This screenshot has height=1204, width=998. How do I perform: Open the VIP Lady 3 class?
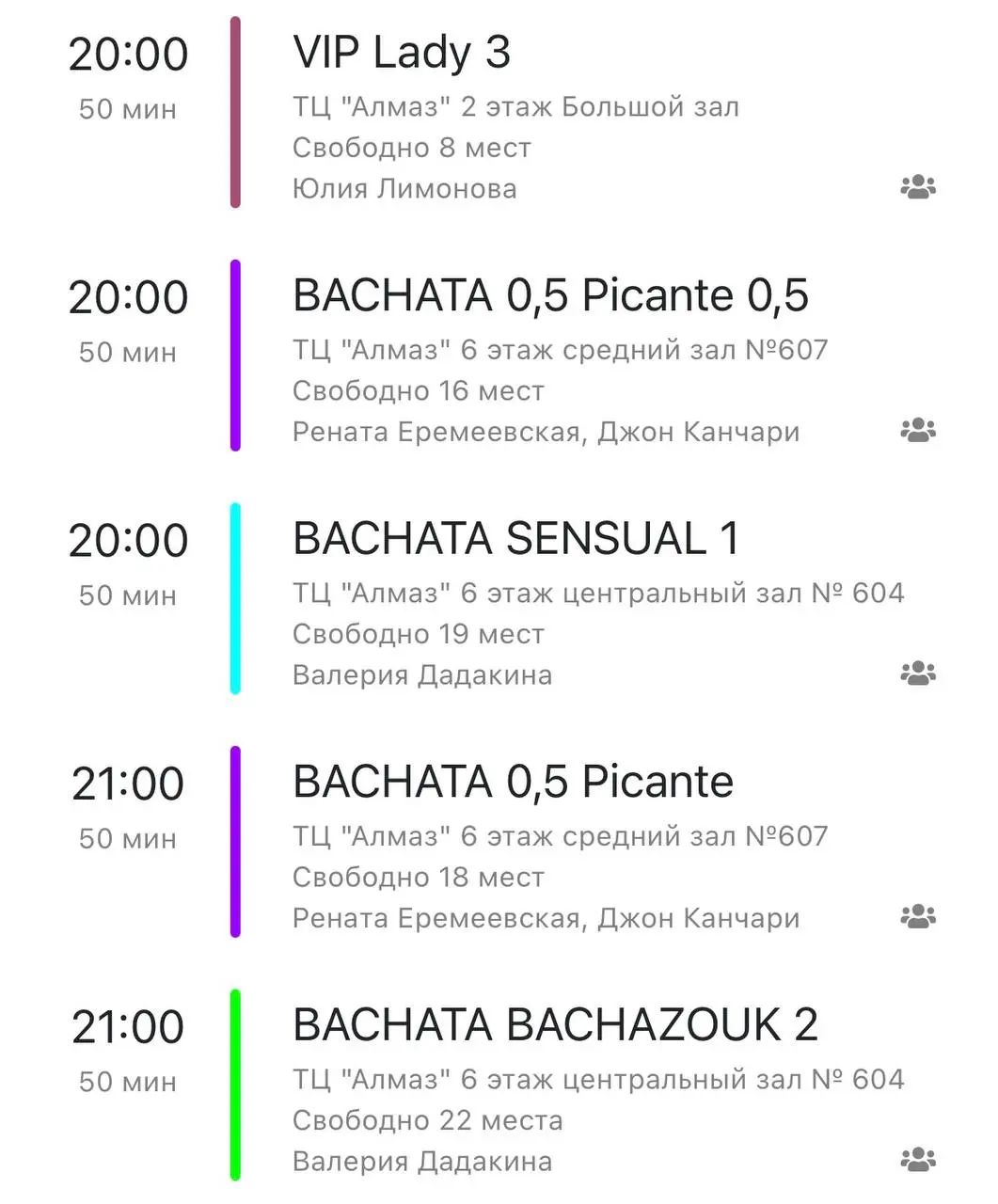click(x=402, y=53)
